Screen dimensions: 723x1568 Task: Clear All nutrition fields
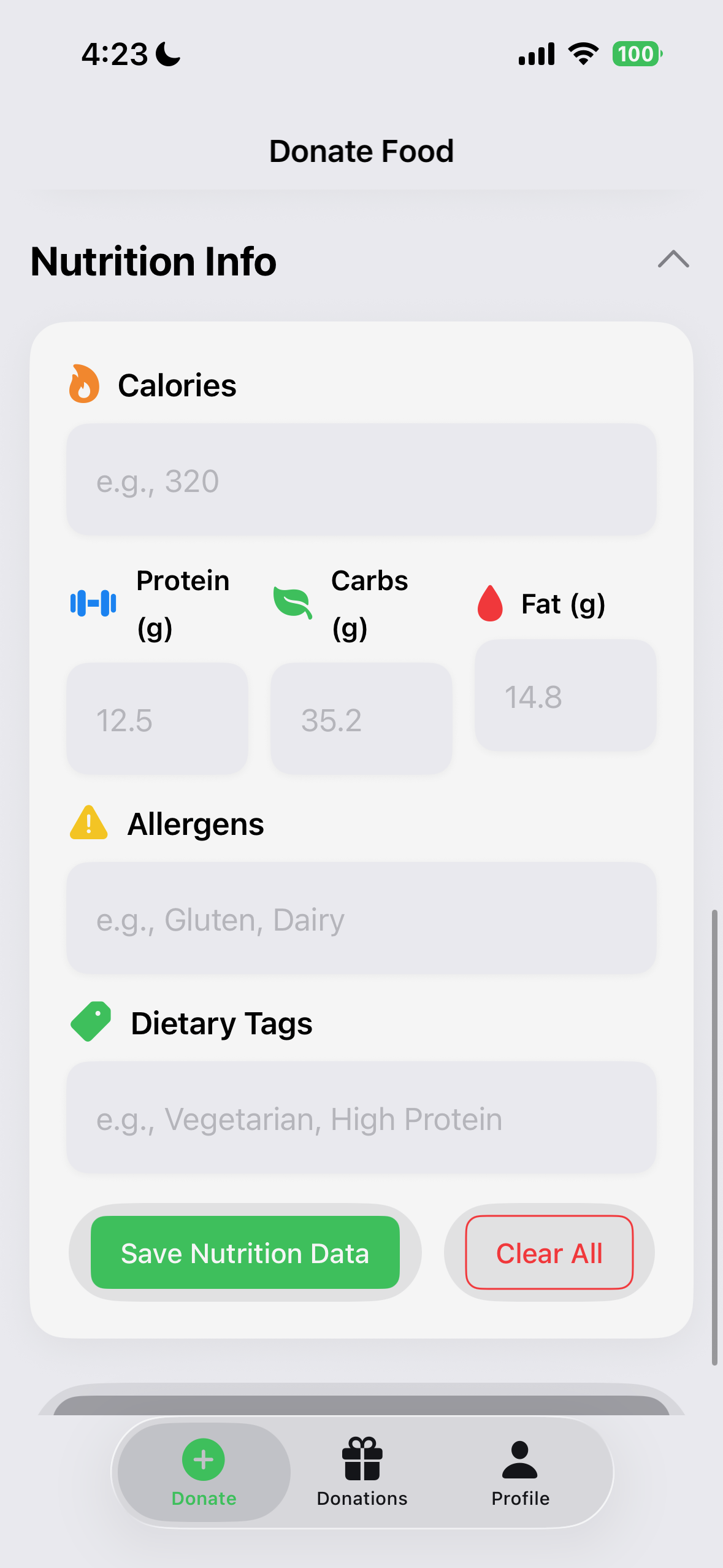(549, 1253)
